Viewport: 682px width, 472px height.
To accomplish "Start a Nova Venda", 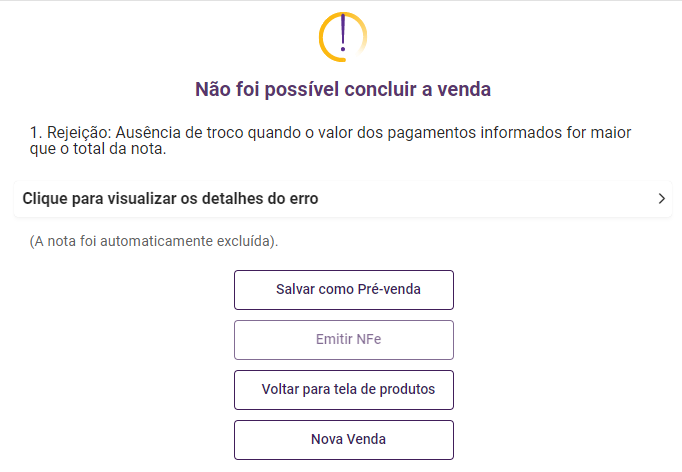I will point(343,439).
